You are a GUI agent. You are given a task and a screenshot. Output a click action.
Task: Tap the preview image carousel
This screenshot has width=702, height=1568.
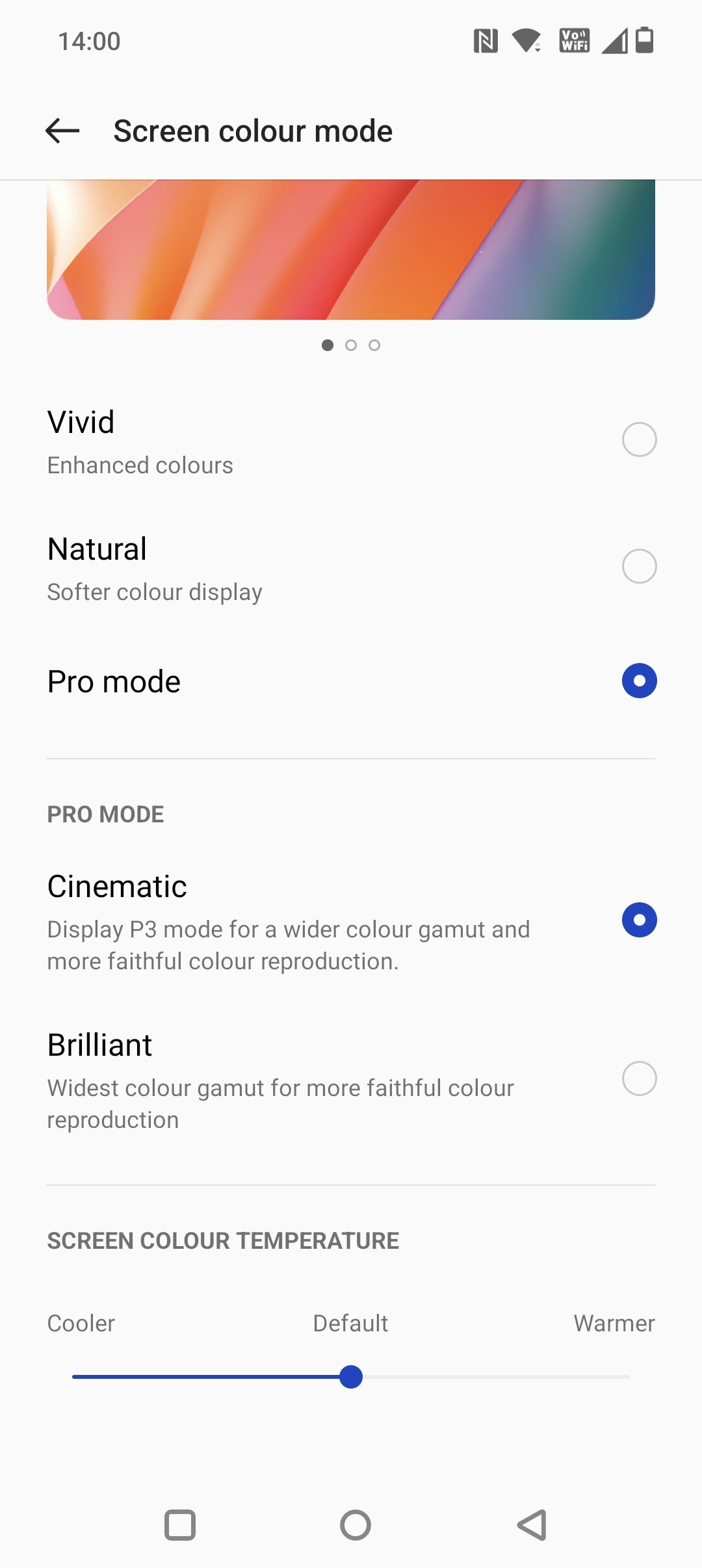(351, 250)
